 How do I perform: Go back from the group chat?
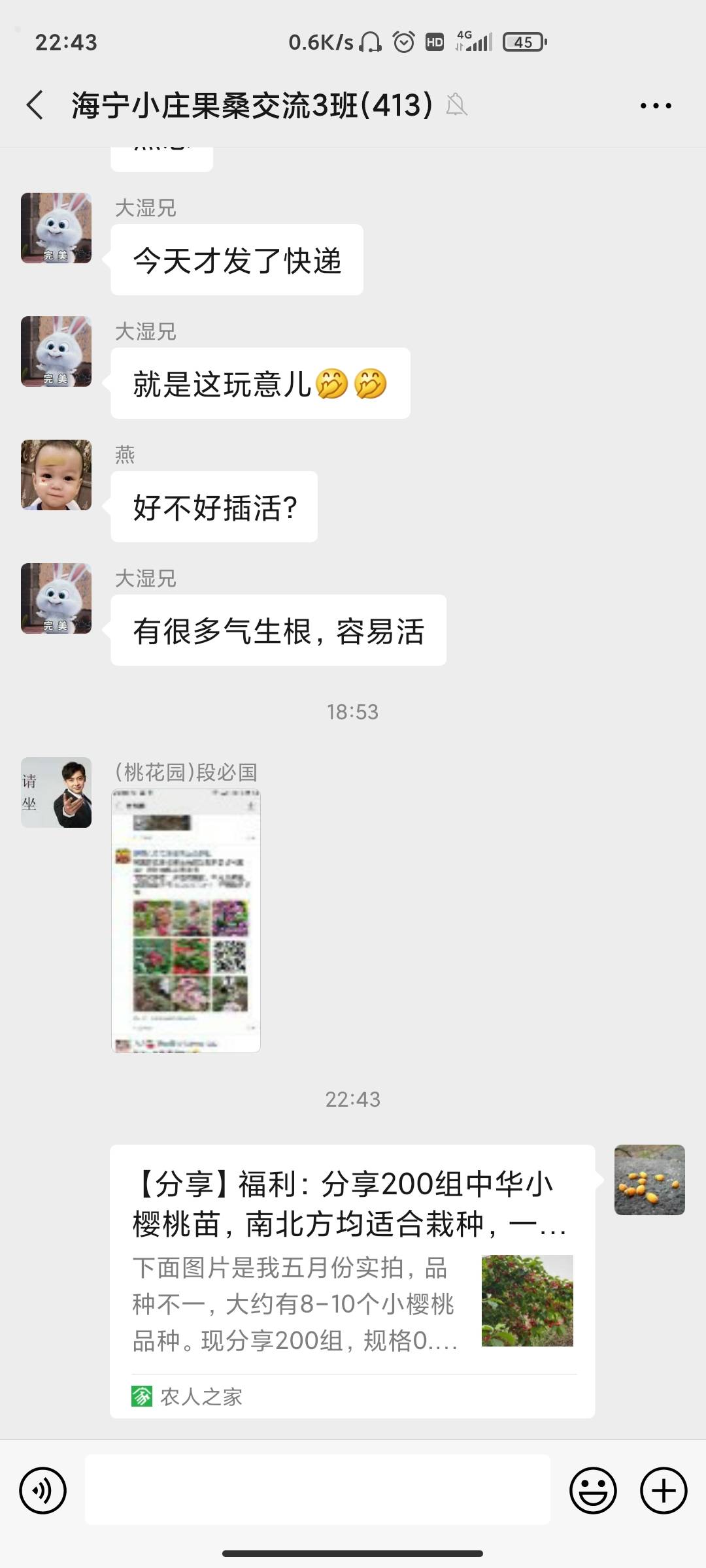click(35, 105)
